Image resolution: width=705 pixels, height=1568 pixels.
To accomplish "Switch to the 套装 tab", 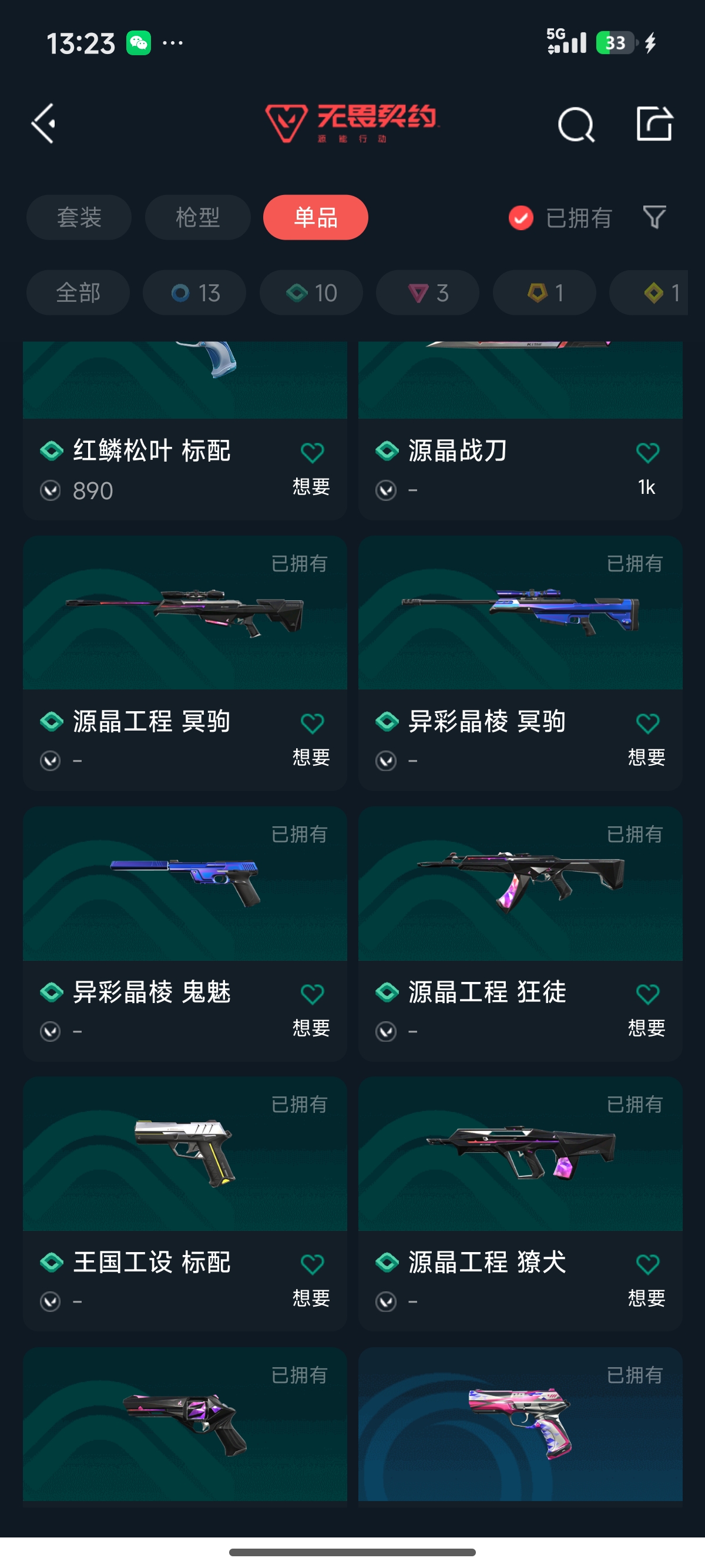I will 79,217.
